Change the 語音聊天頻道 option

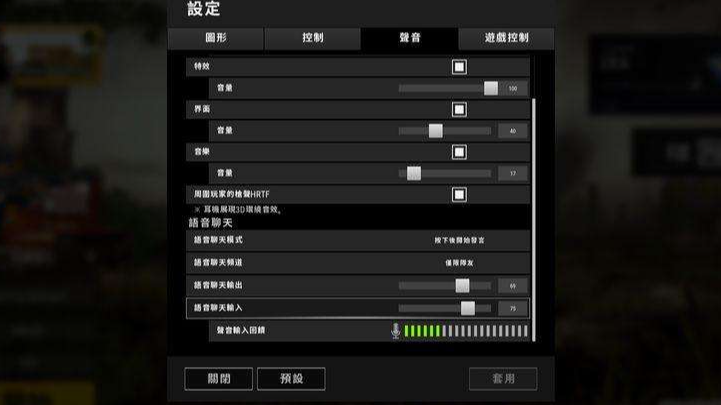pyautogui.click(x=458, y=262)
